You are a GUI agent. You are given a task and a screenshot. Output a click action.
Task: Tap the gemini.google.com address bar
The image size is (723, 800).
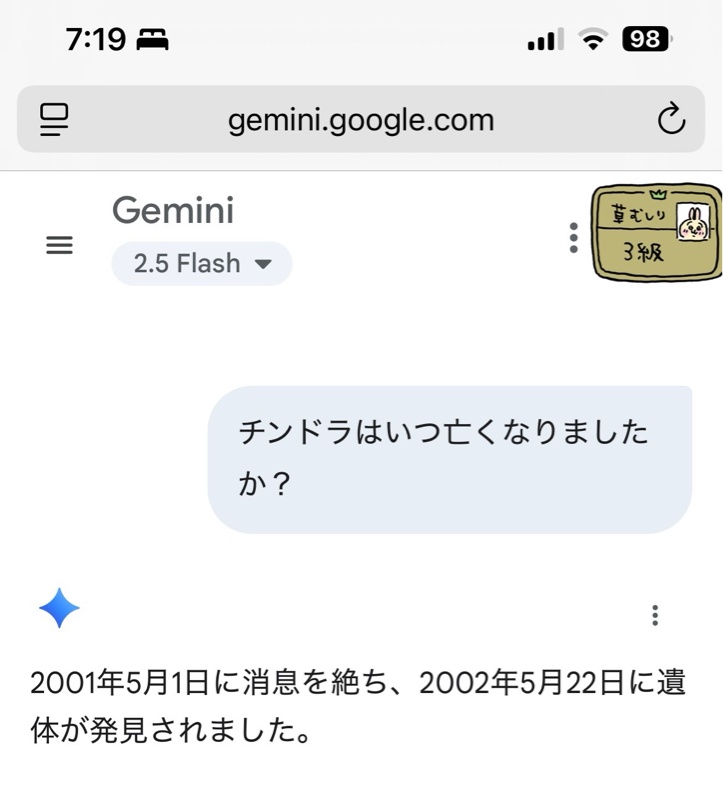tap(361, 120)
